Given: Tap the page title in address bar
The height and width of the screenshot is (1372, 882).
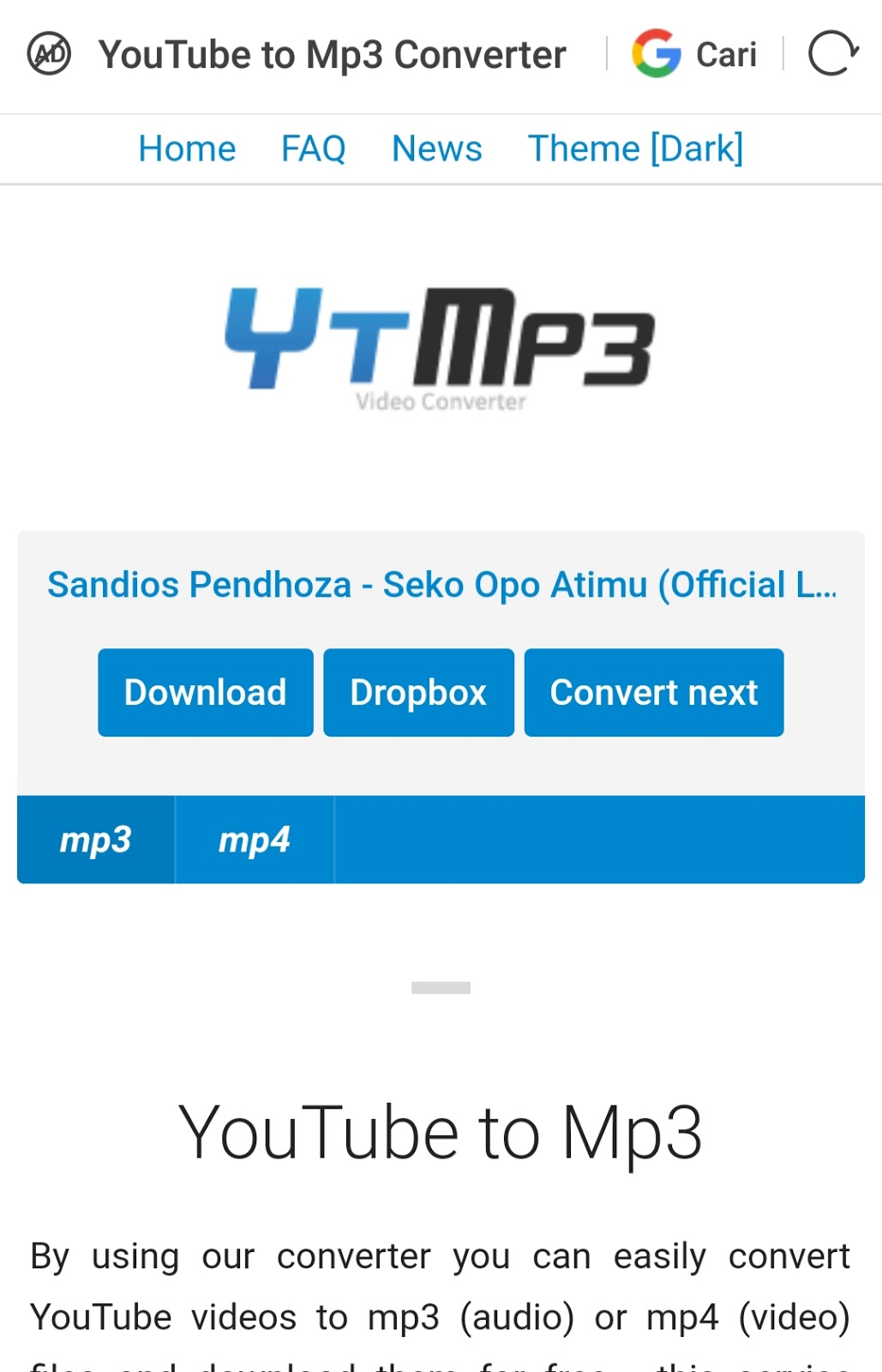Looking at the screenshot, I should 333,54.
